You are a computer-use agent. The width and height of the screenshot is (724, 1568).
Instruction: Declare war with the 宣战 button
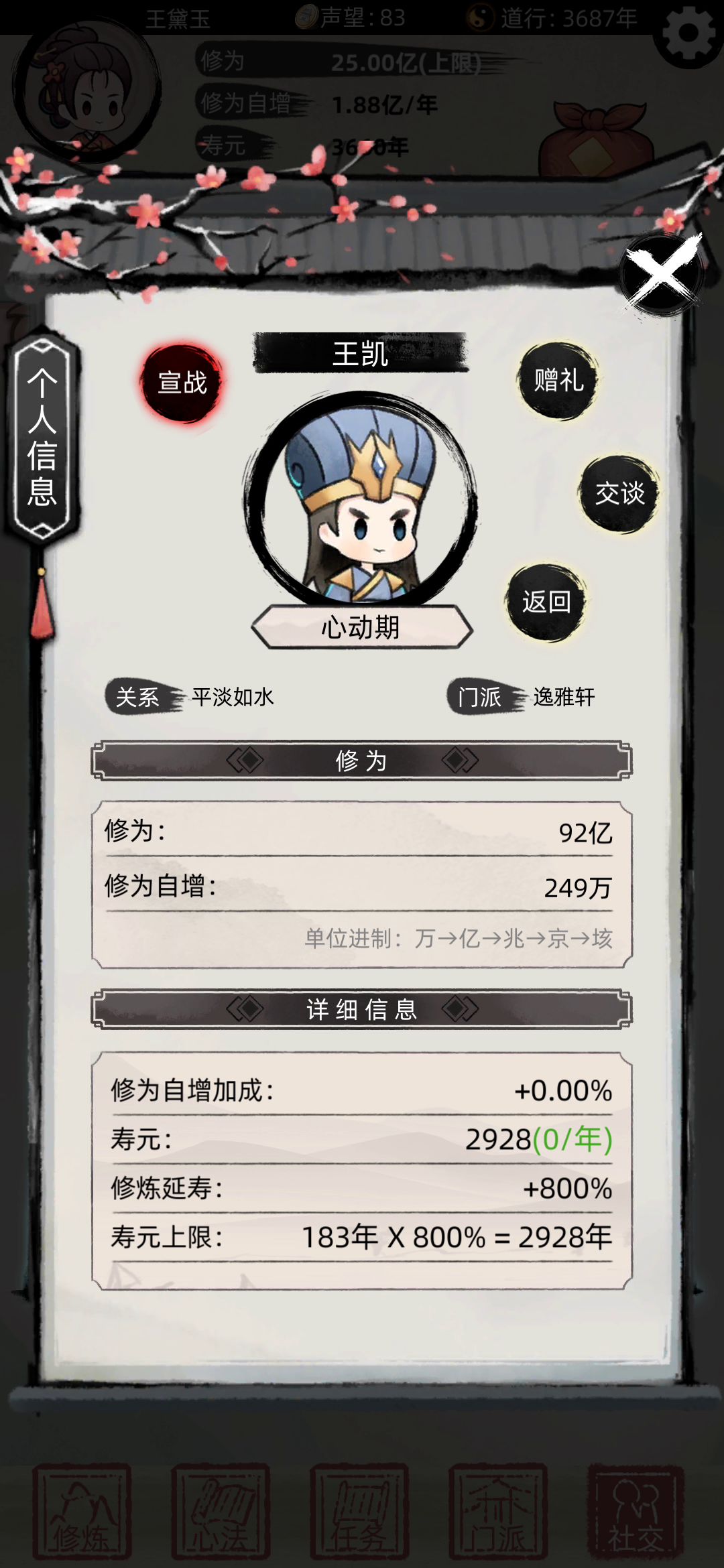[x=182, y=383]
